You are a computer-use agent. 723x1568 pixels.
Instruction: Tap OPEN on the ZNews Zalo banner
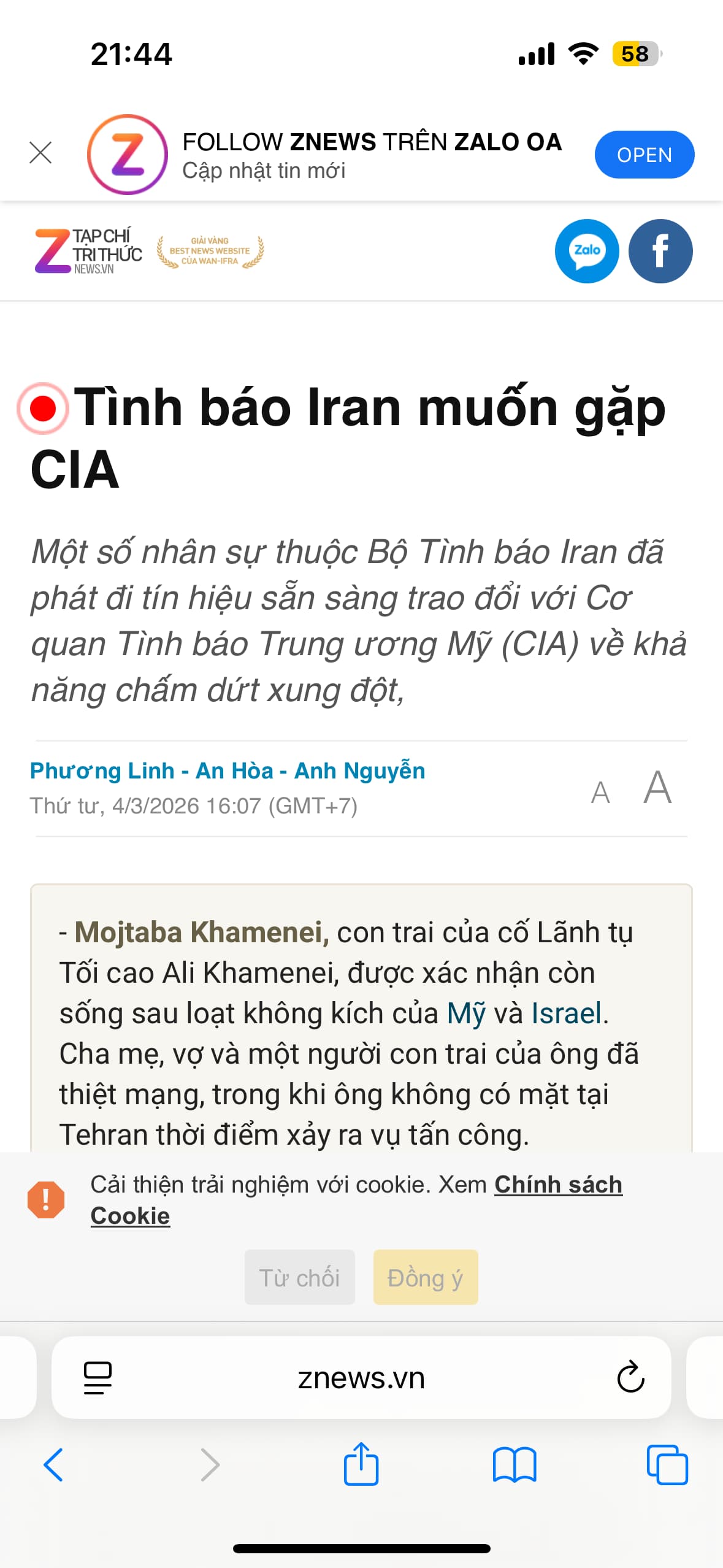[644, 155]
